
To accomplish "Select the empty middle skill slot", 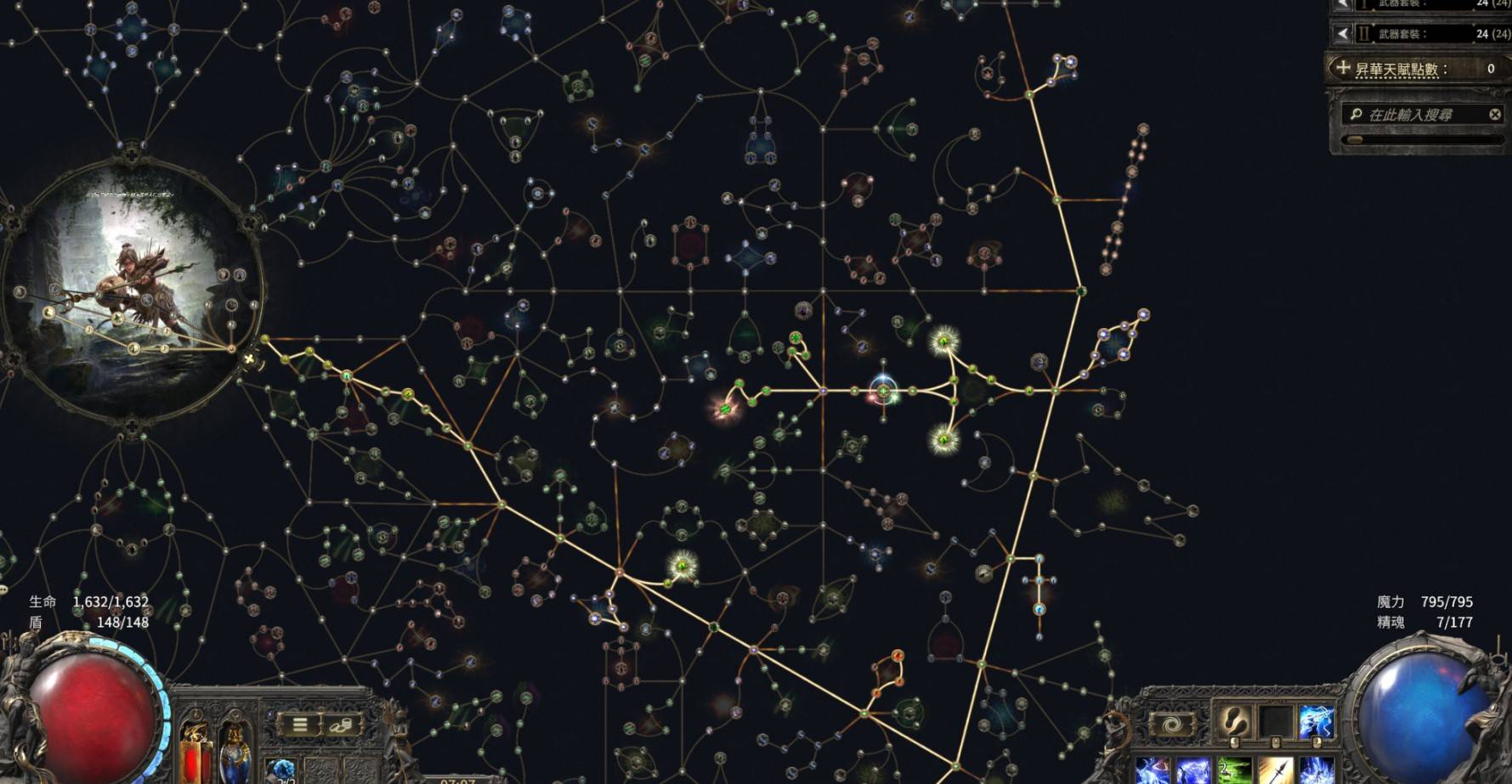I will point(1275,723).
